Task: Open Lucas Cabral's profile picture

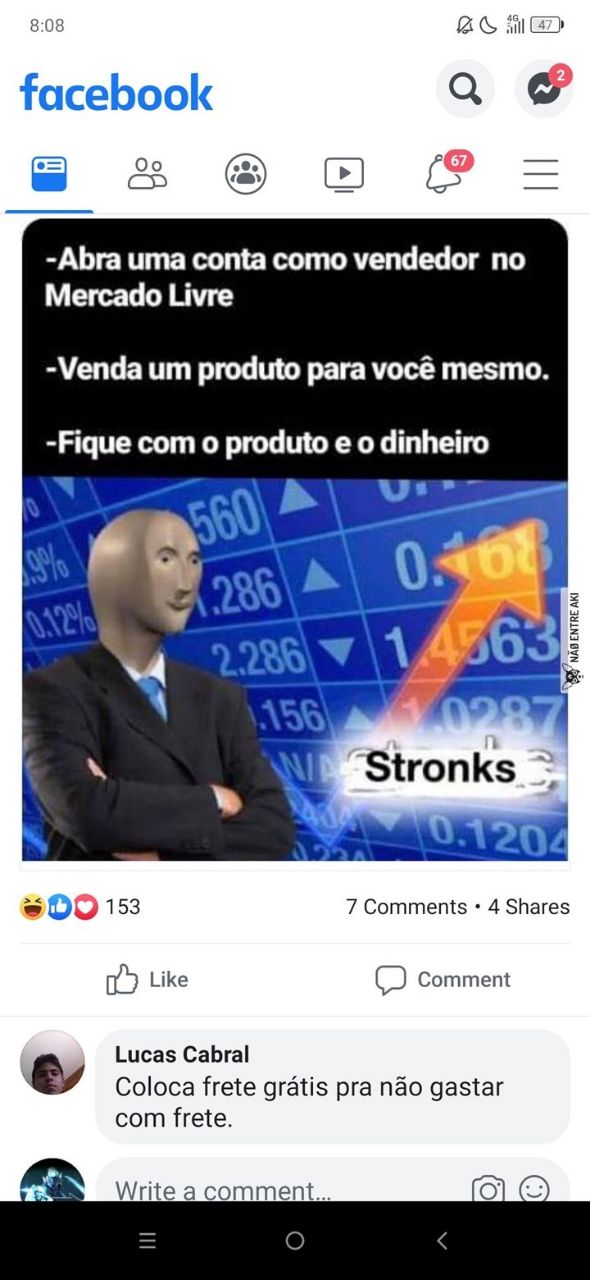Action: point(52,1062)
